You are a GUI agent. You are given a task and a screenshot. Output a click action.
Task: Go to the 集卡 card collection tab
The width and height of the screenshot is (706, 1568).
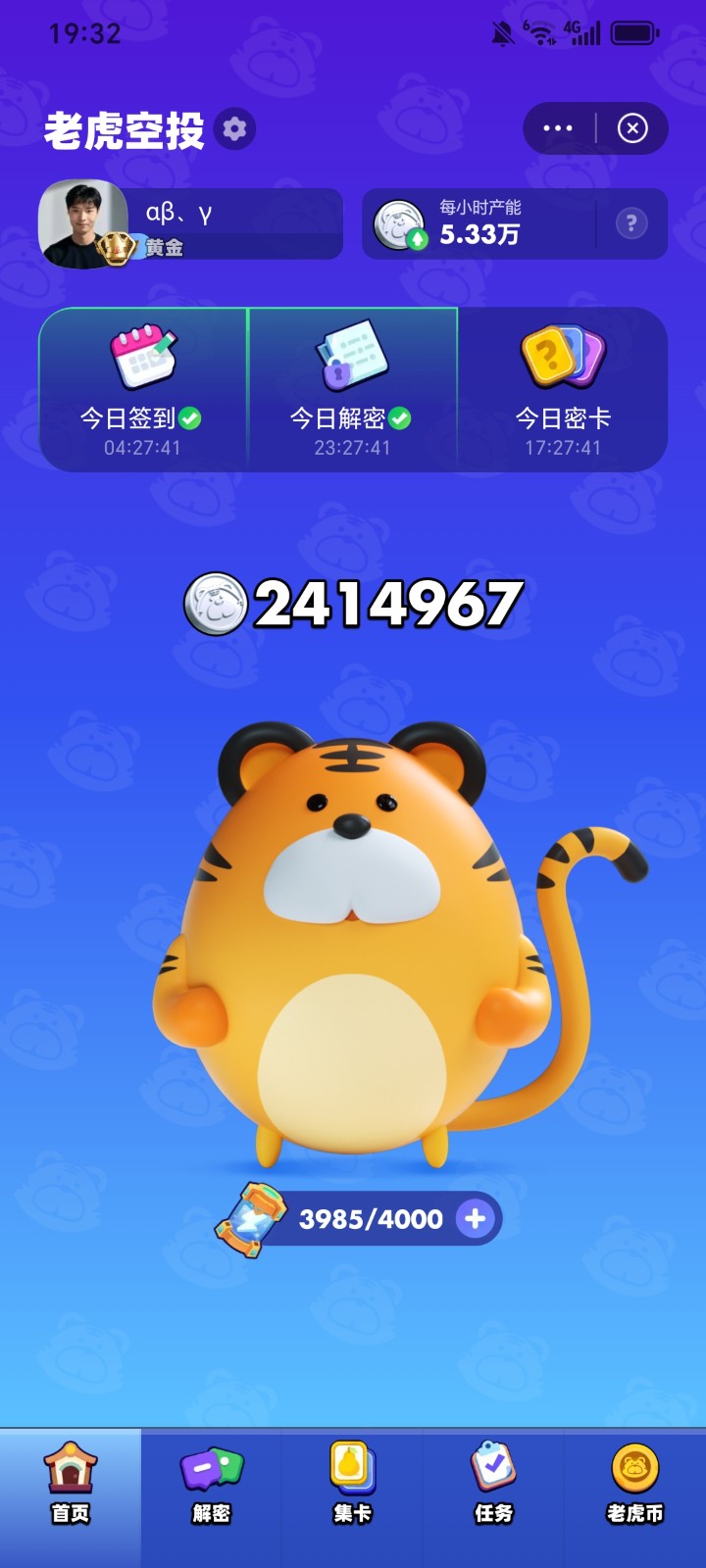(352, 1484)
